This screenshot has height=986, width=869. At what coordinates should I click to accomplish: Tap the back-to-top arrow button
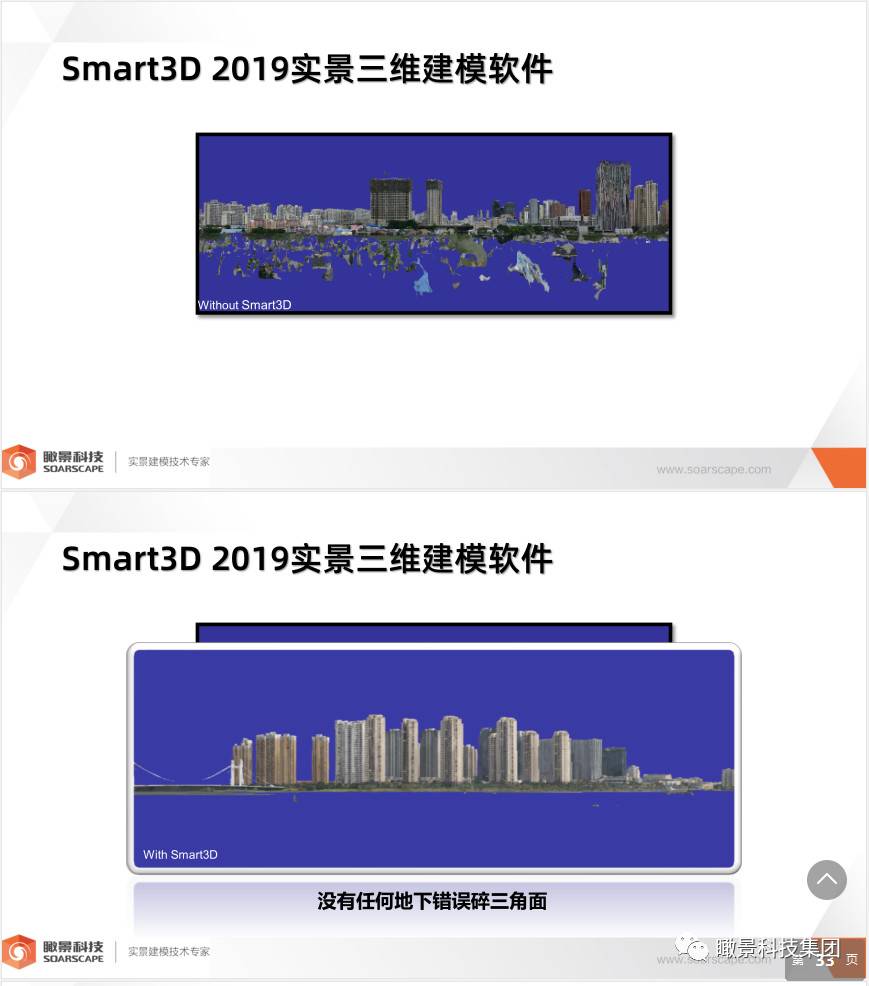826,880
